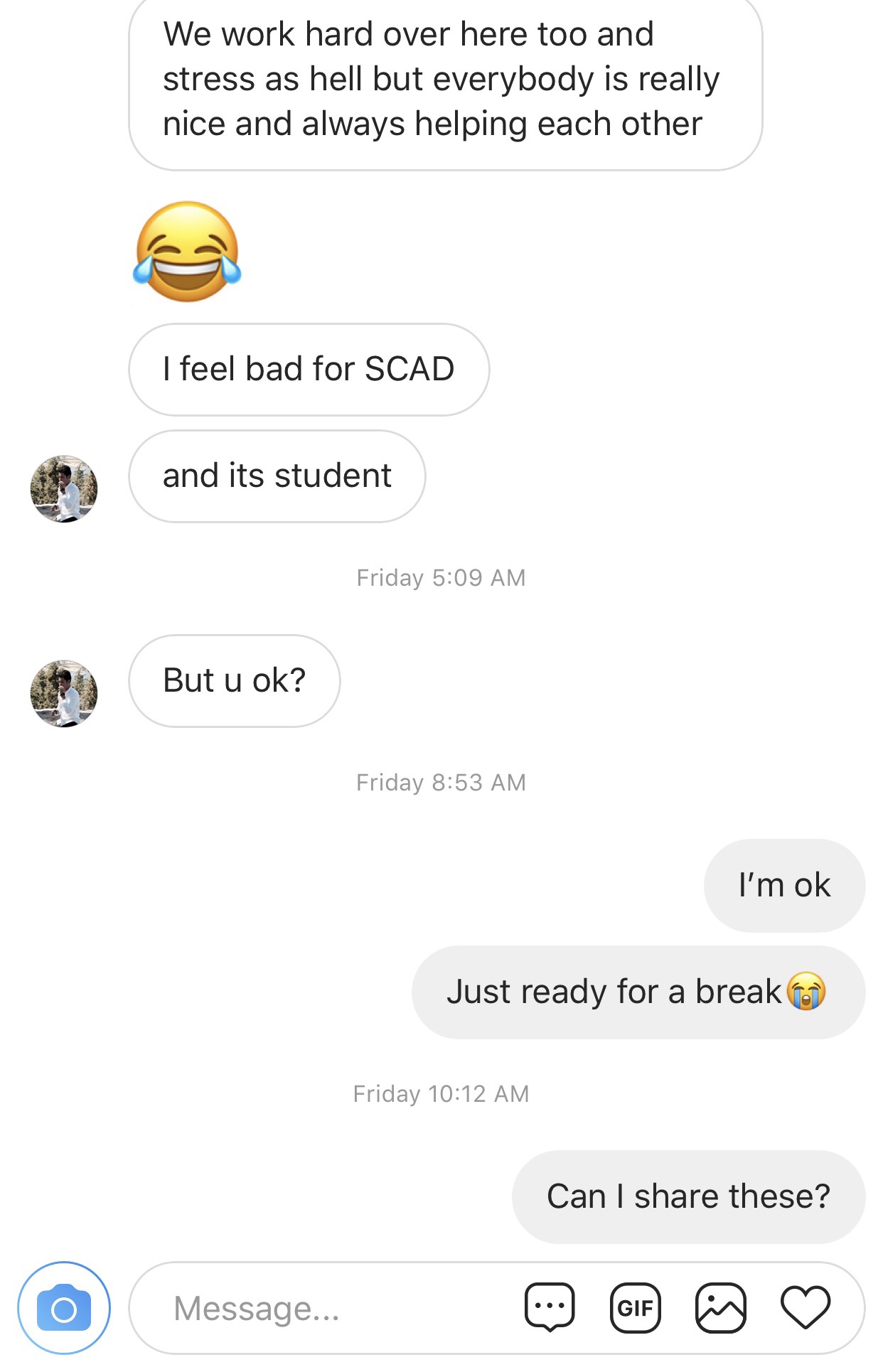The image size is (883, 1372).
Task: Open quick replies speech bubble icon
Action: tap(550, 1307)
